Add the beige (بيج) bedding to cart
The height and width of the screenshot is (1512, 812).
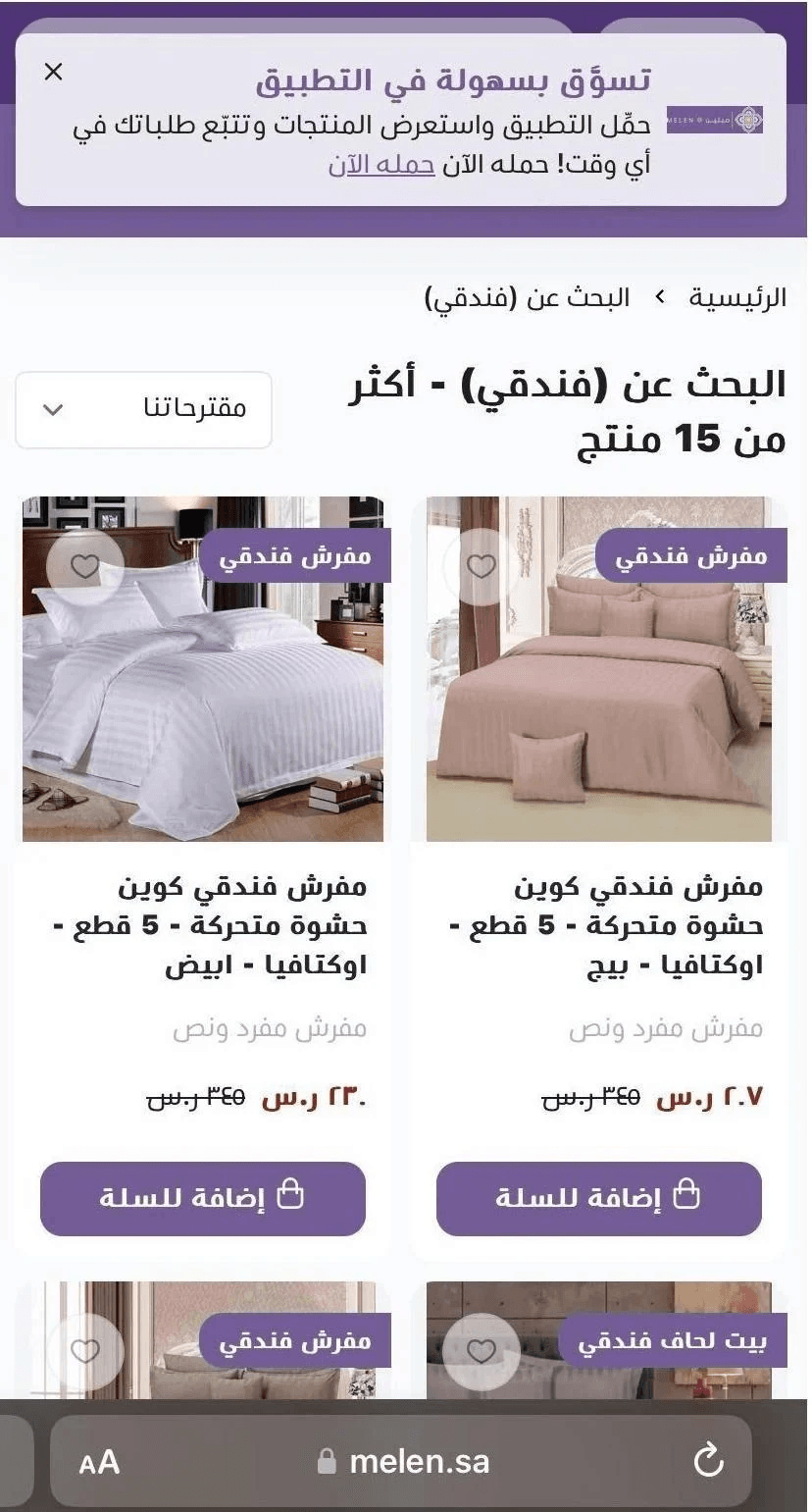click(x=598, y=1198)
